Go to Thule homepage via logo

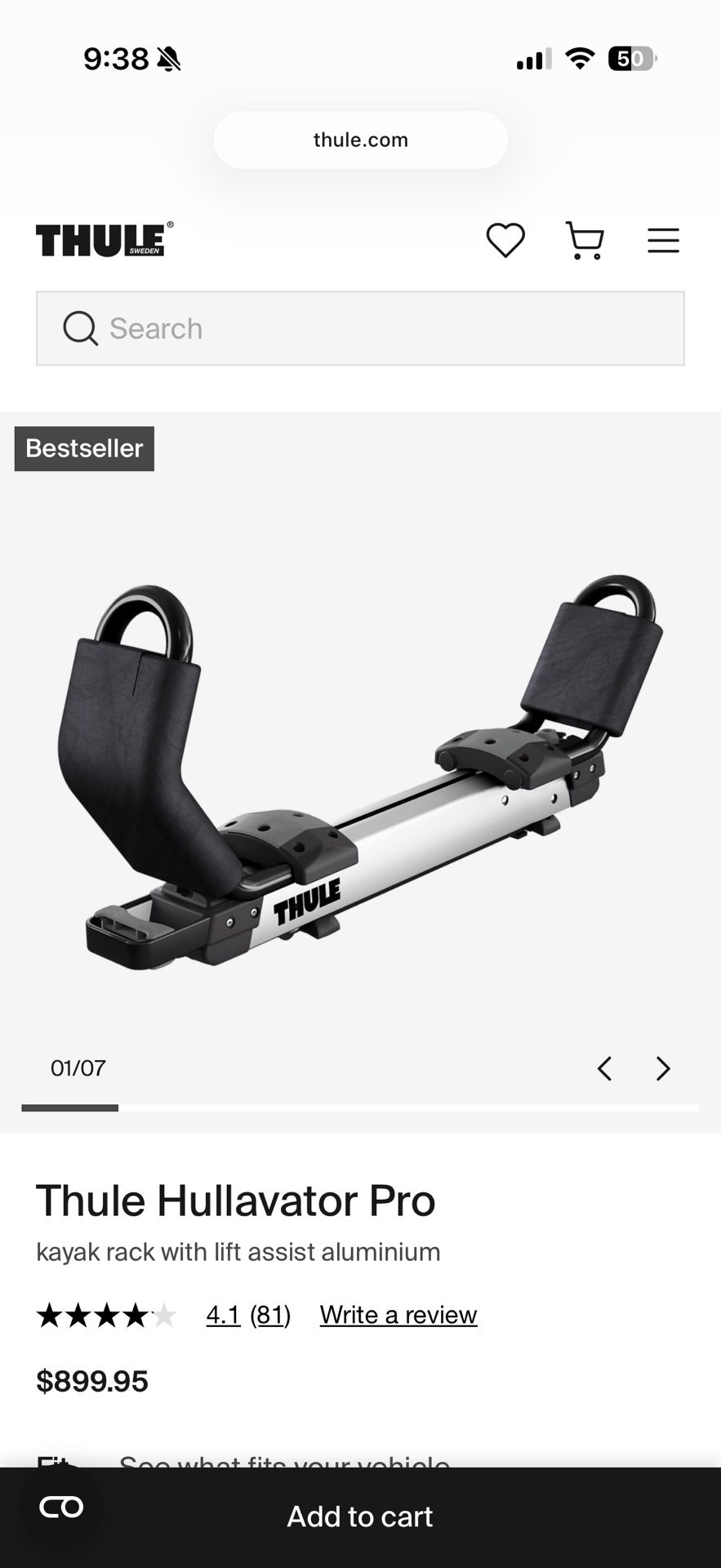(105, 240)
